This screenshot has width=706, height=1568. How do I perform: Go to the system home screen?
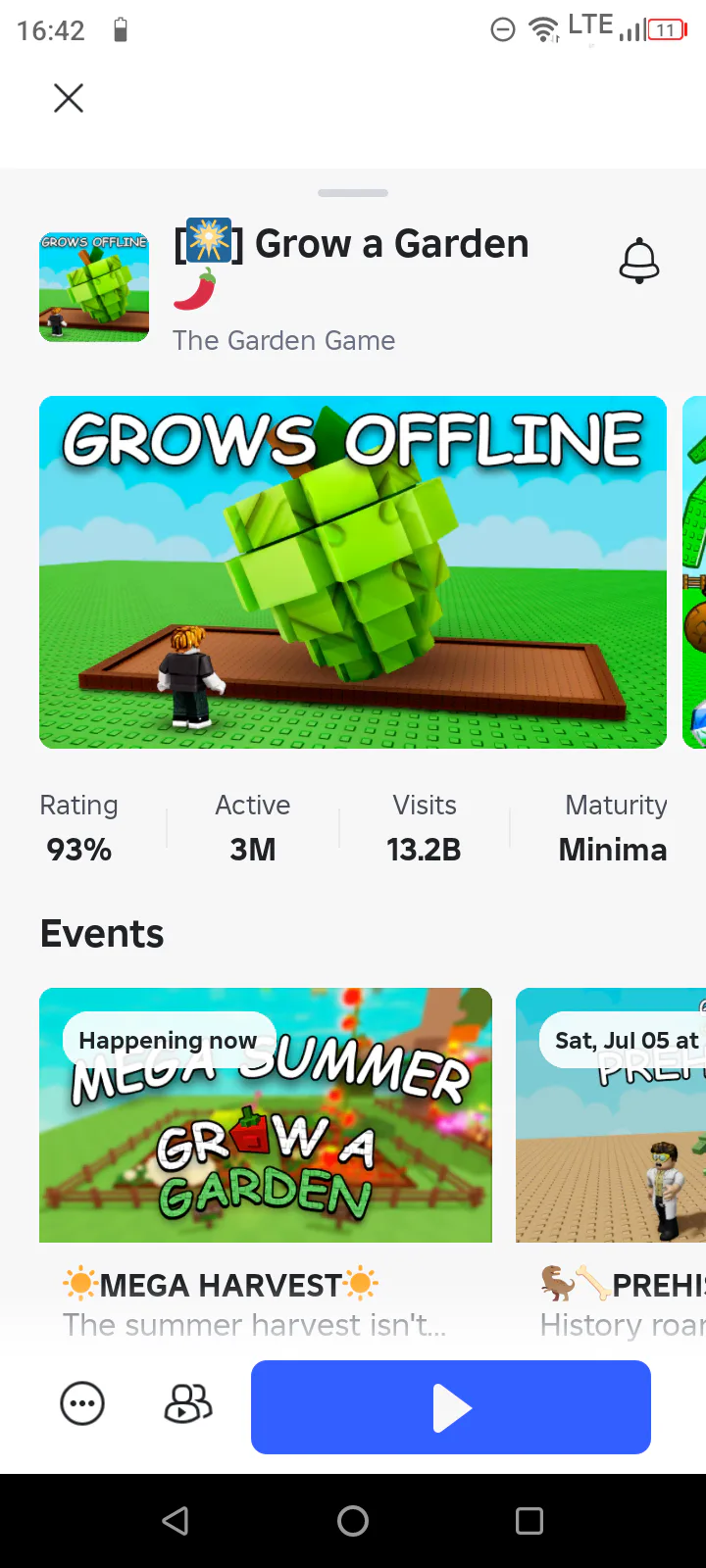[x=353, y=1521]
